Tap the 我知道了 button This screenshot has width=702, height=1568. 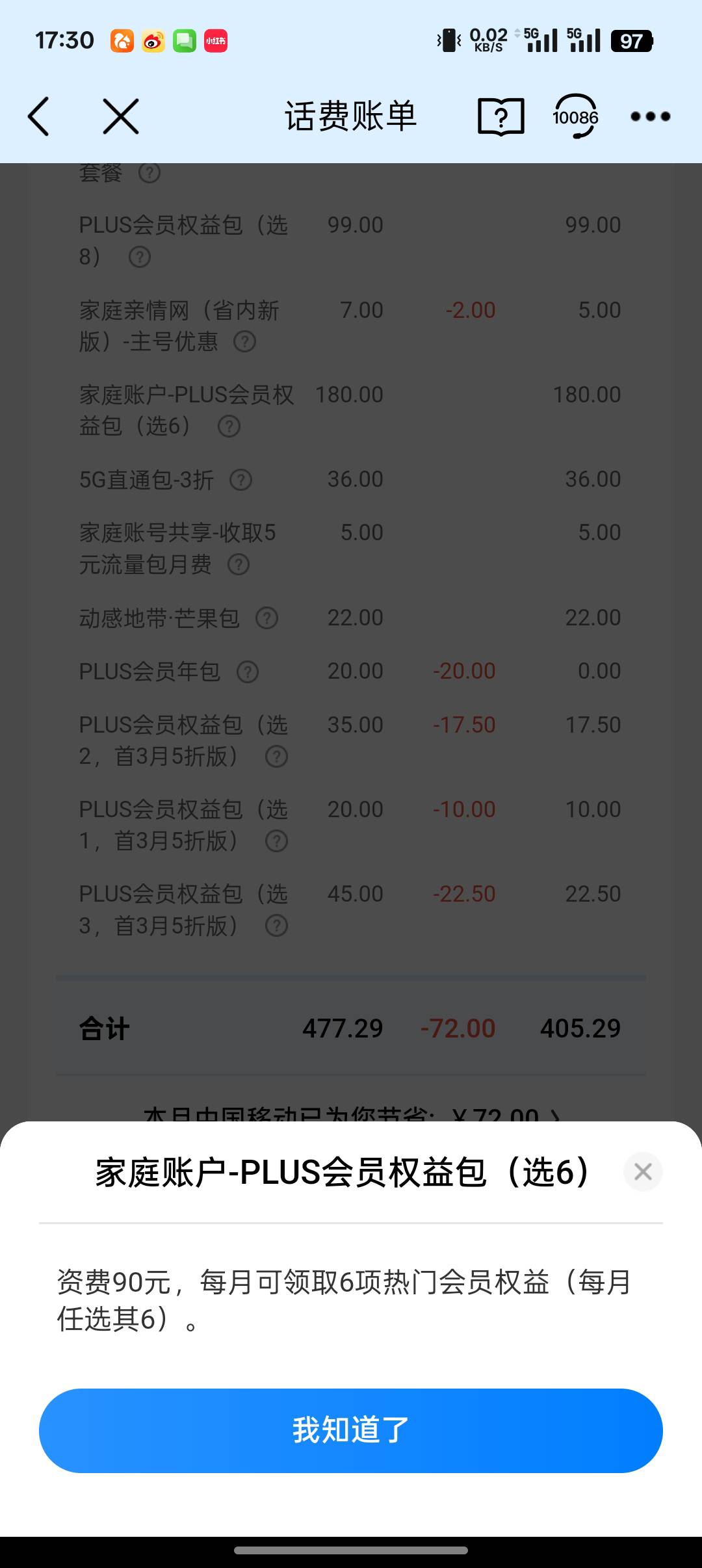click(351, 1430)
